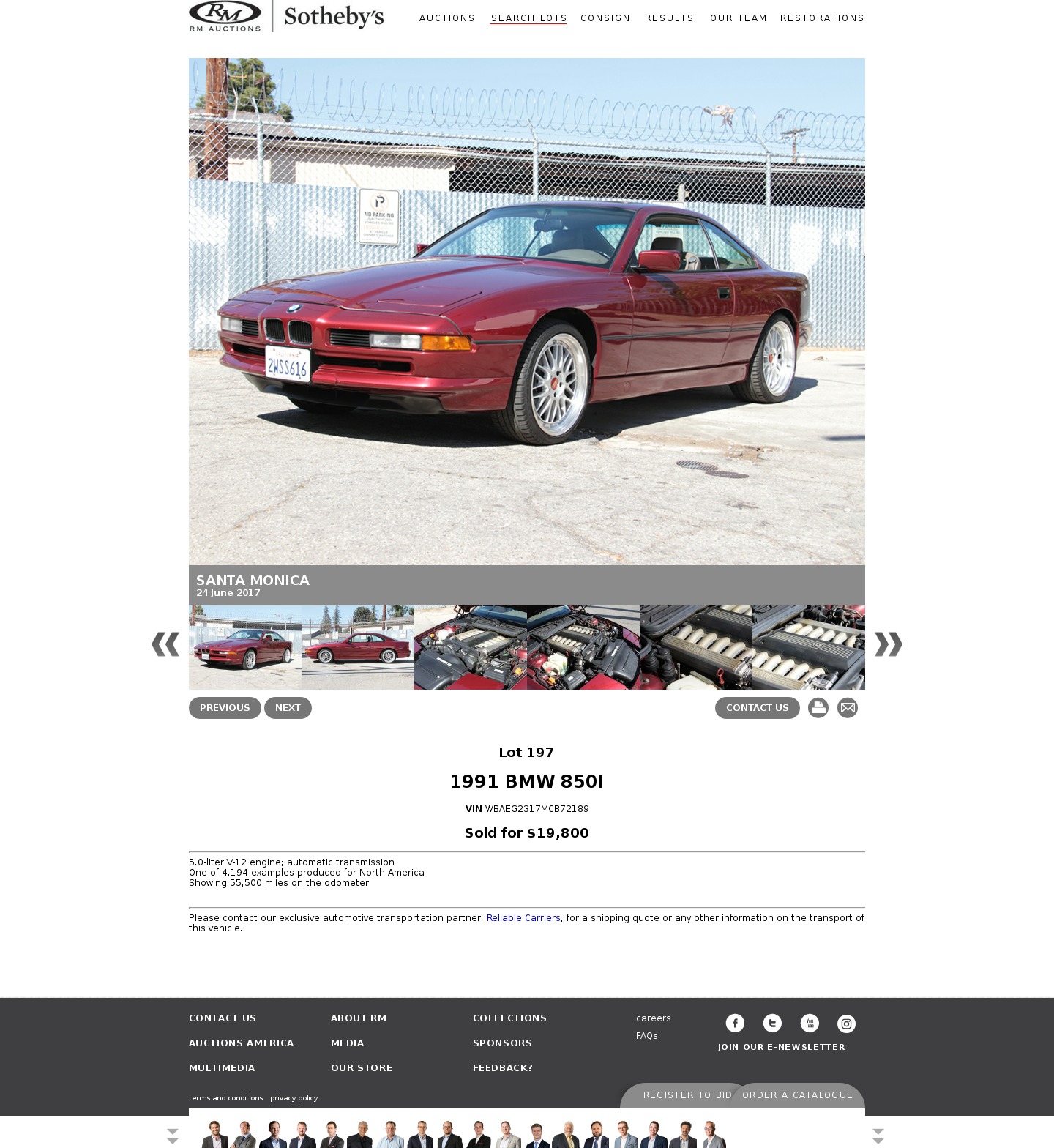Open the Auctions menu item
This screenshot has width=1054, height=1148.
(x=446, y=18)
